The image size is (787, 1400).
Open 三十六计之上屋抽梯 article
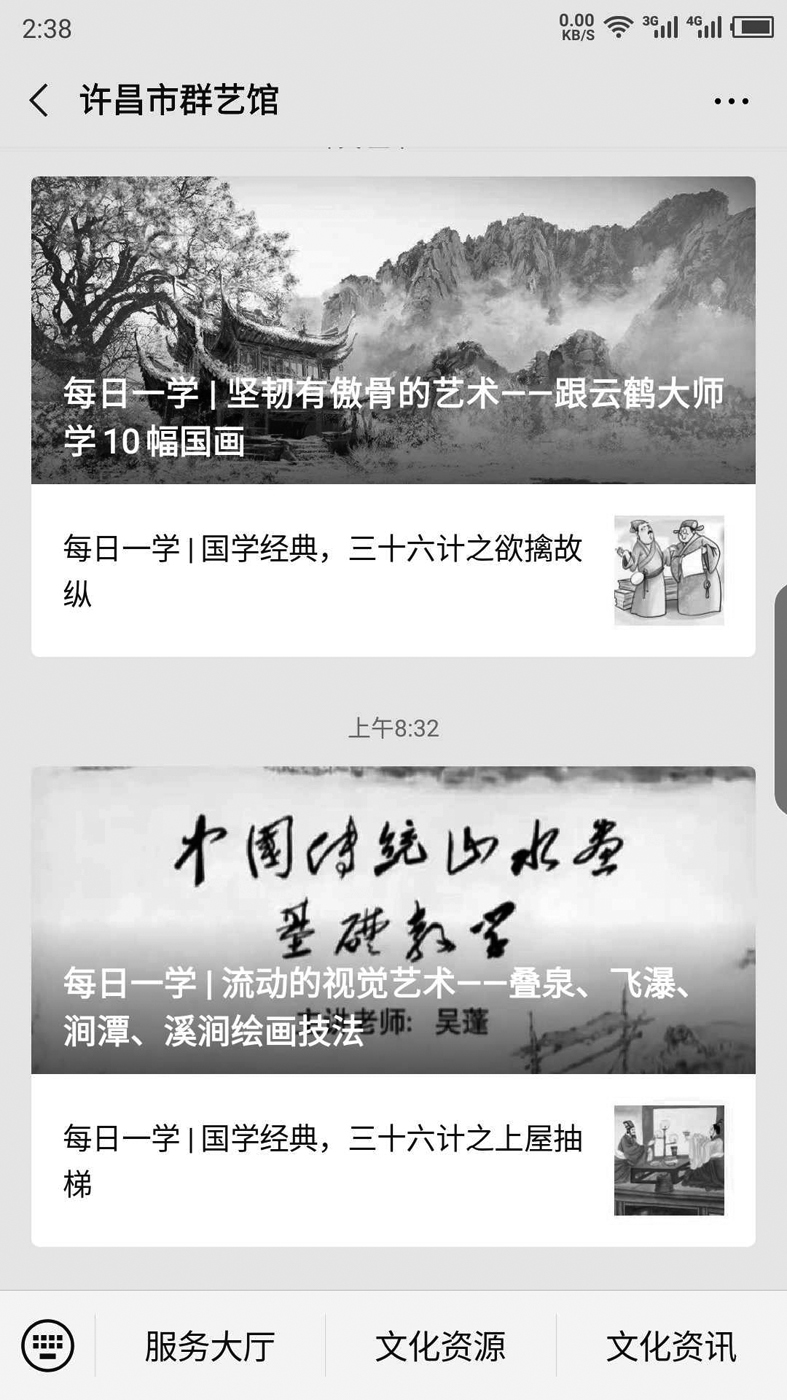tap(393, 1161)
